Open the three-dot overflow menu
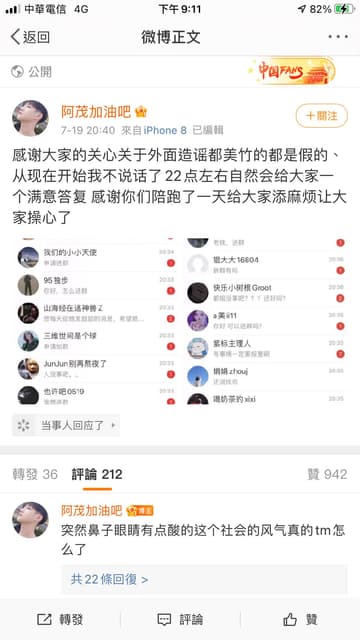 pos(338,37)
